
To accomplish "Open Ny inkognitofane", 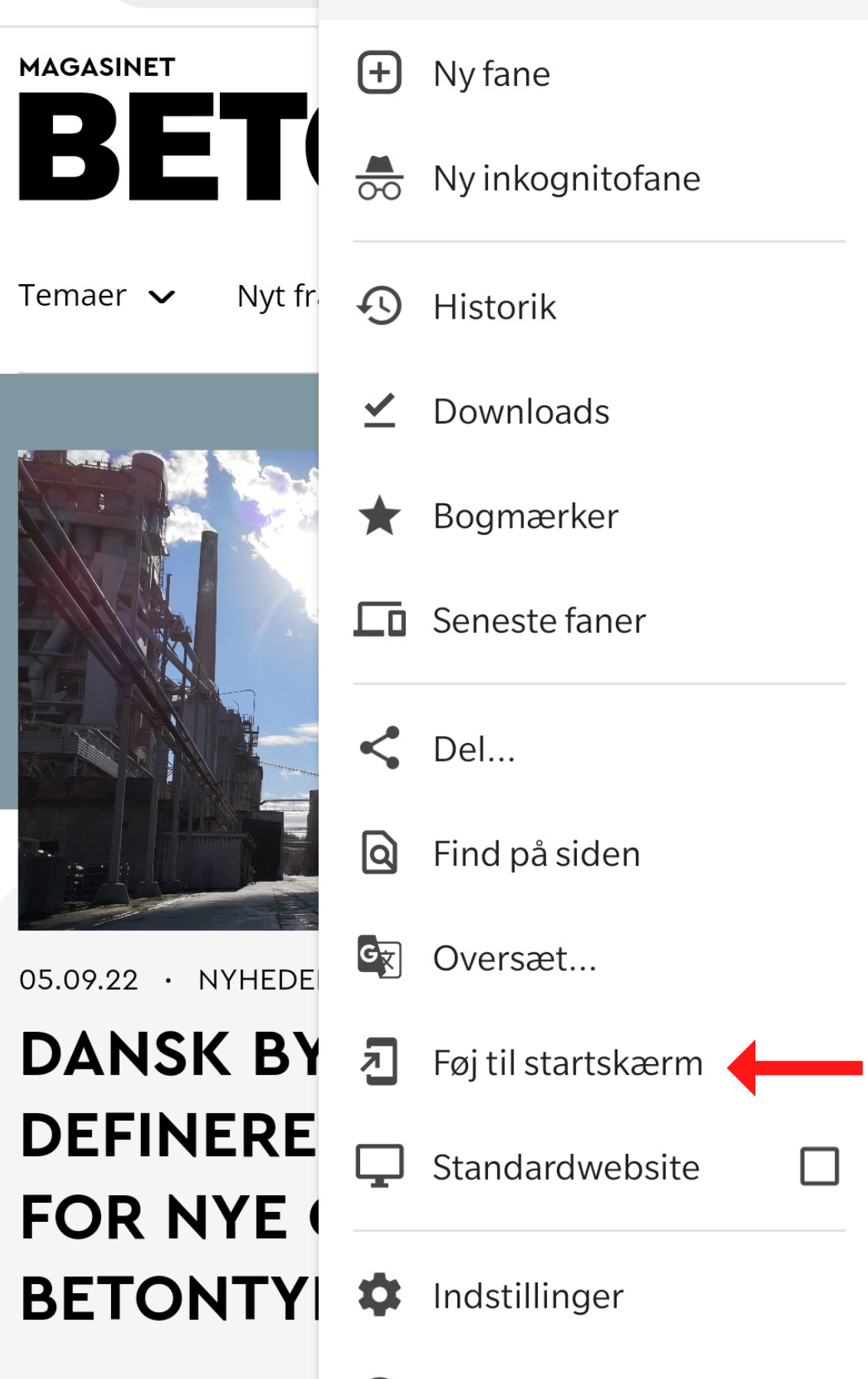I will tap(566, 179).
